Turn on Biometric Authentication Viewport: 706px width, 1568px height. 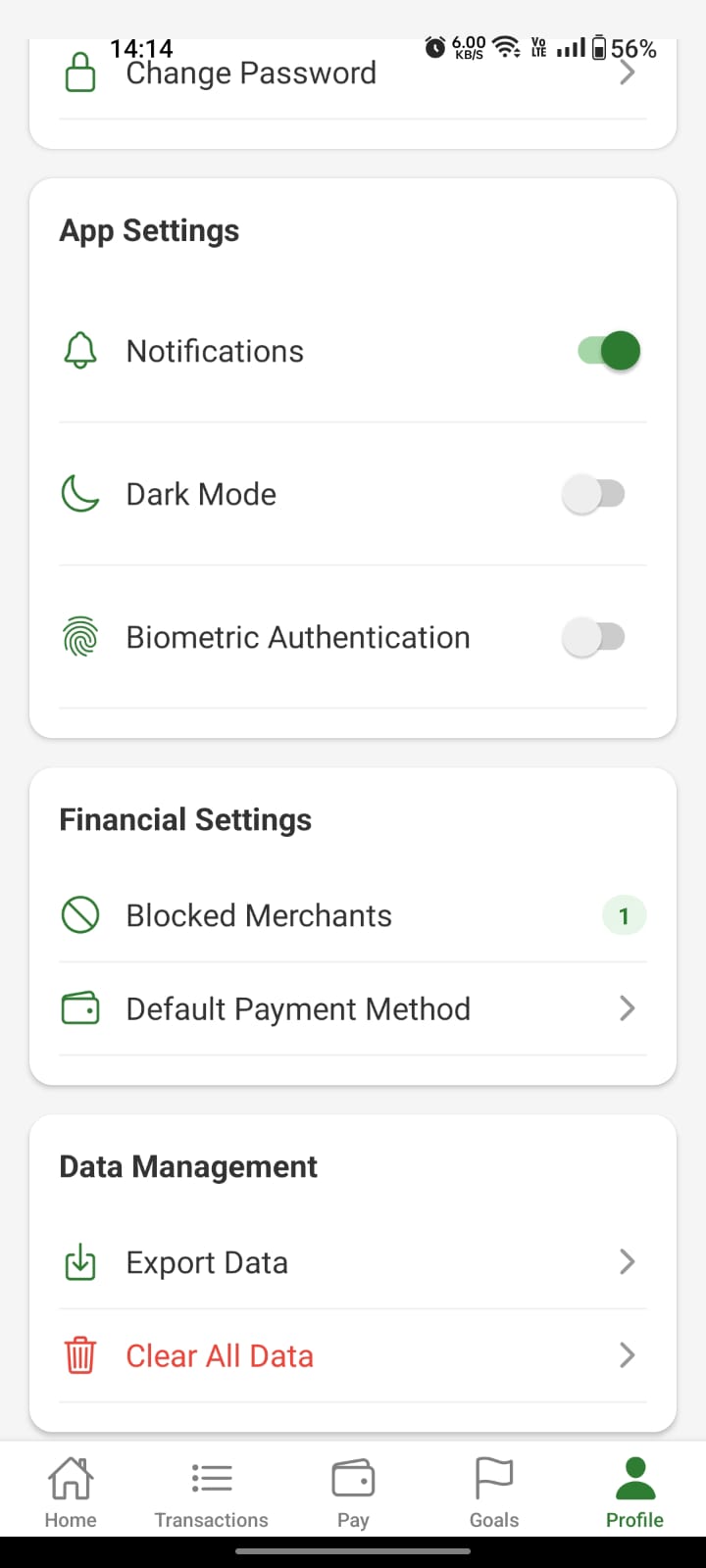pyautogui.click(x=593, y=637)
